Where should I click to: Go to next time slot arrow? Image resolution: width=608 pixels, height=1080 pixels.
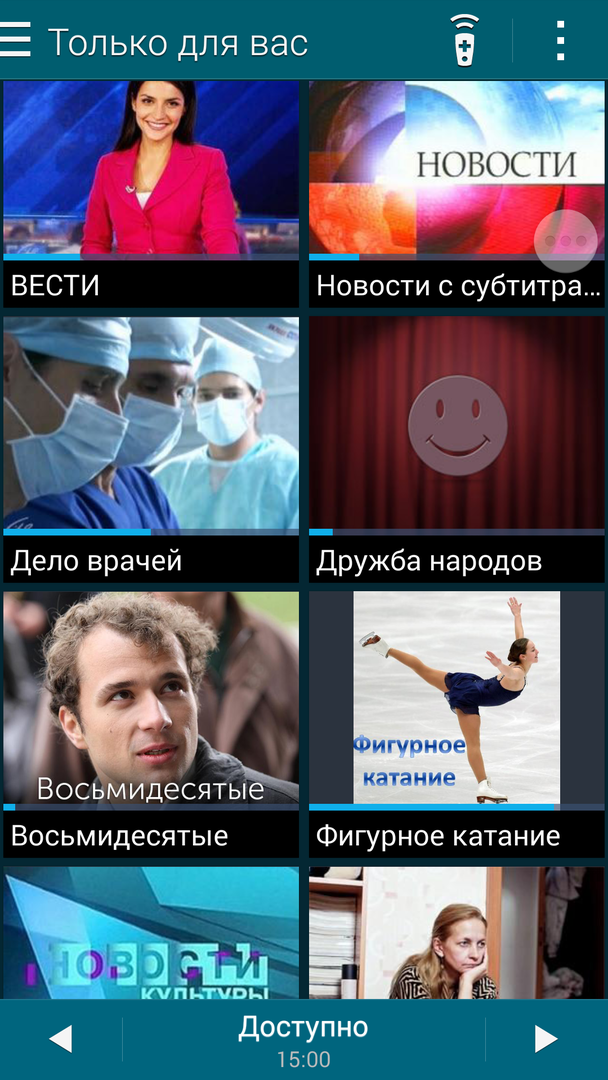pyautogui.click(x=546, y=1039)
